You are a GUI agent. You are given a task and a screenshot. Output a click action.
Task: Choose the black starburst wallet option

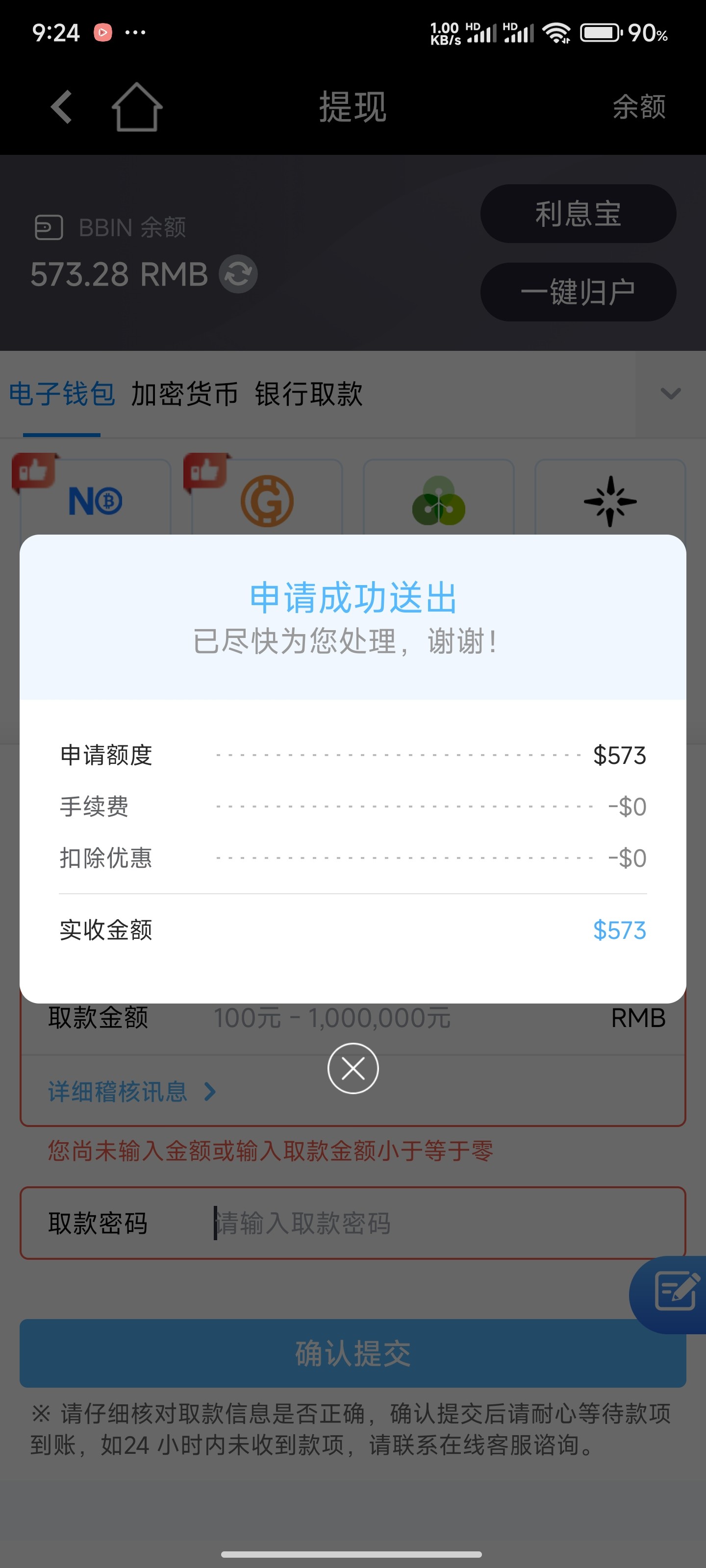tap(610, 501)
